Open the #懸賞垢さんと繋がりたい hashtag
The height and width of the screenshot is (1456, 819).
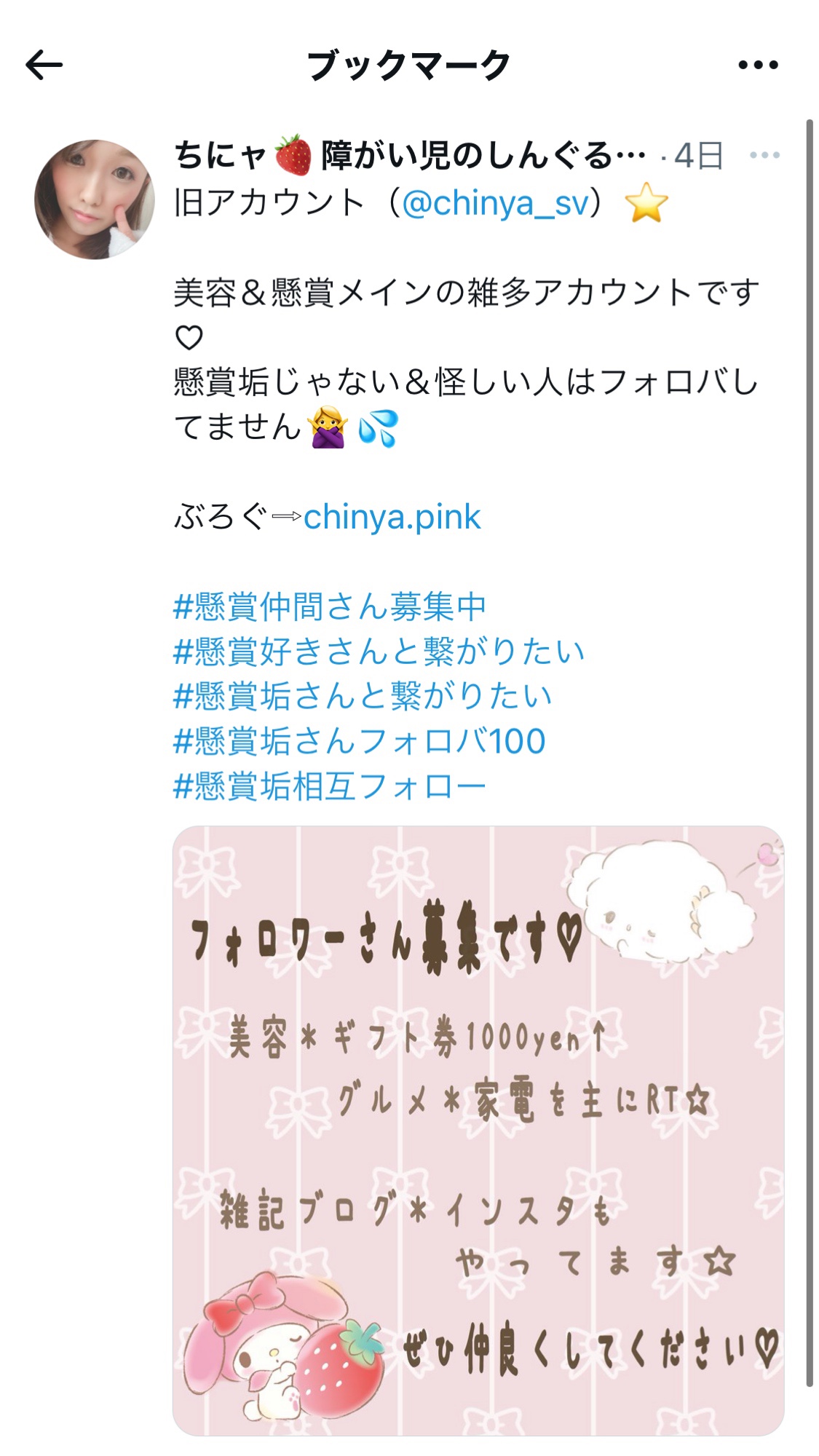click(363, 697)
